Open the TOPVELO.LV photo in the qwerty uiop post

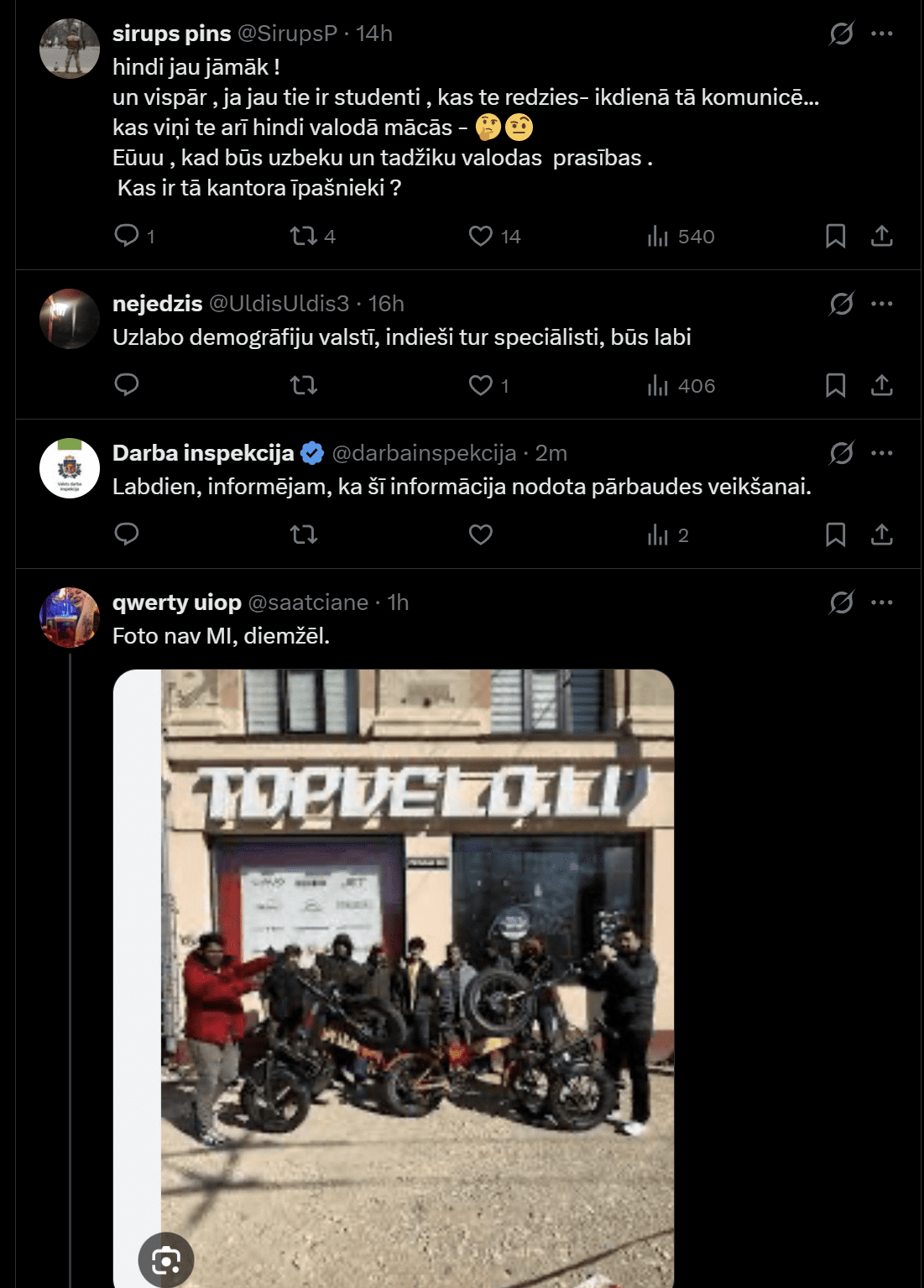click(417, 965)
